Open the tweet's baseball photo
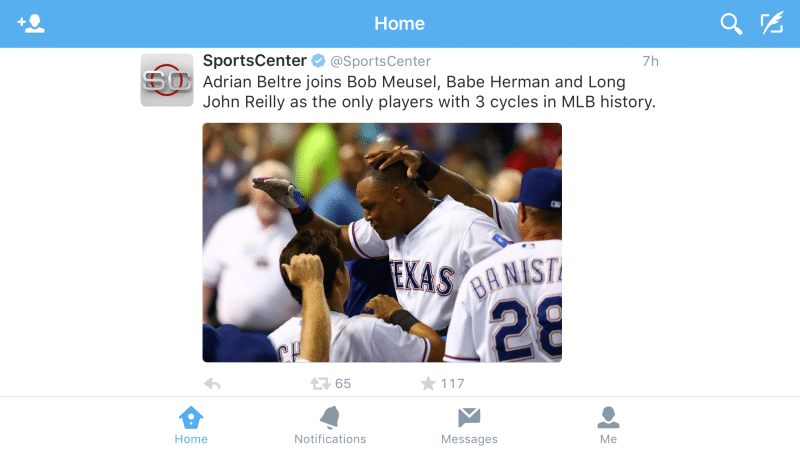The width and height of the screenshot is (800, 450). [x=382, y=242]
